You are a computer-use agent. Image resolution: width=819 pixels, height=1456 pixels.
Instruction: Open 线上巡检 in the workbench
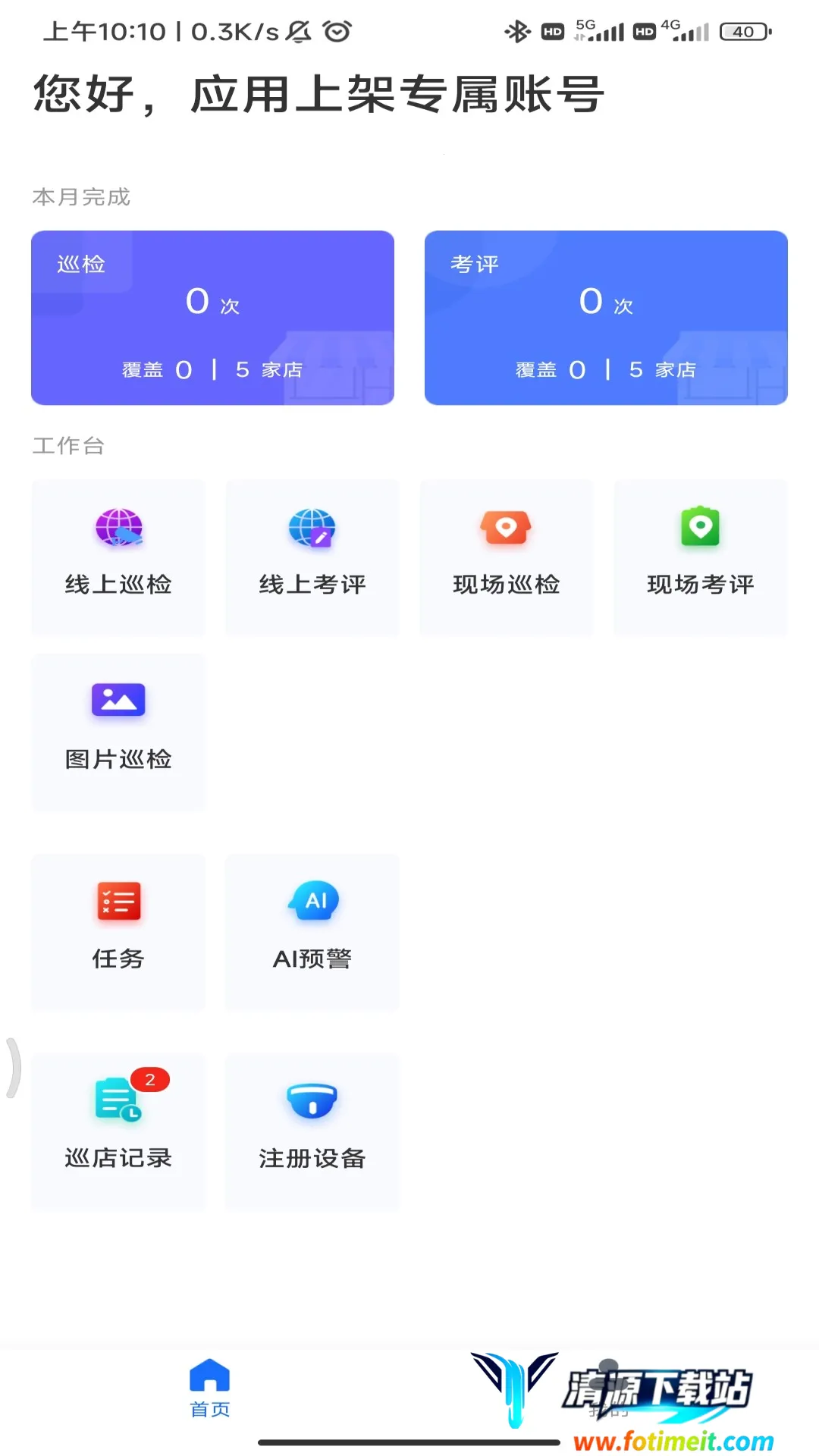[118, 557]
